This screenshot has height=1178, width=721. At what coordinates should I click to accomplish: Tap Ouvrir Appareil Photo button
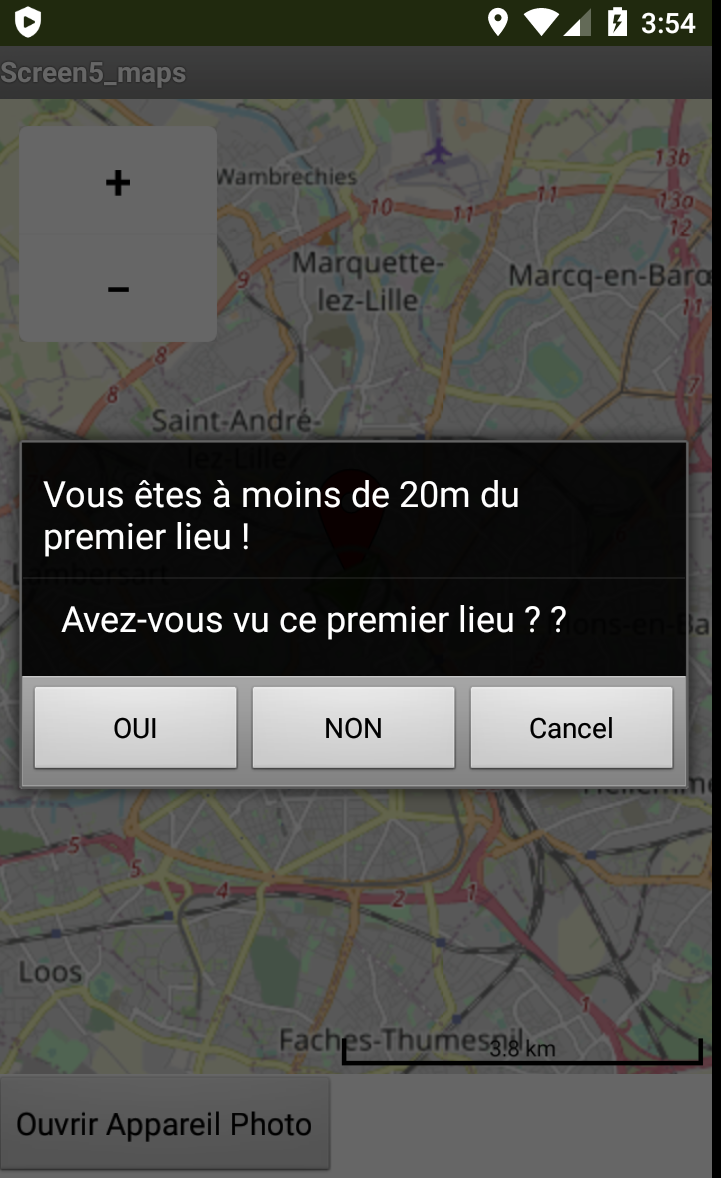(165, 1123)
